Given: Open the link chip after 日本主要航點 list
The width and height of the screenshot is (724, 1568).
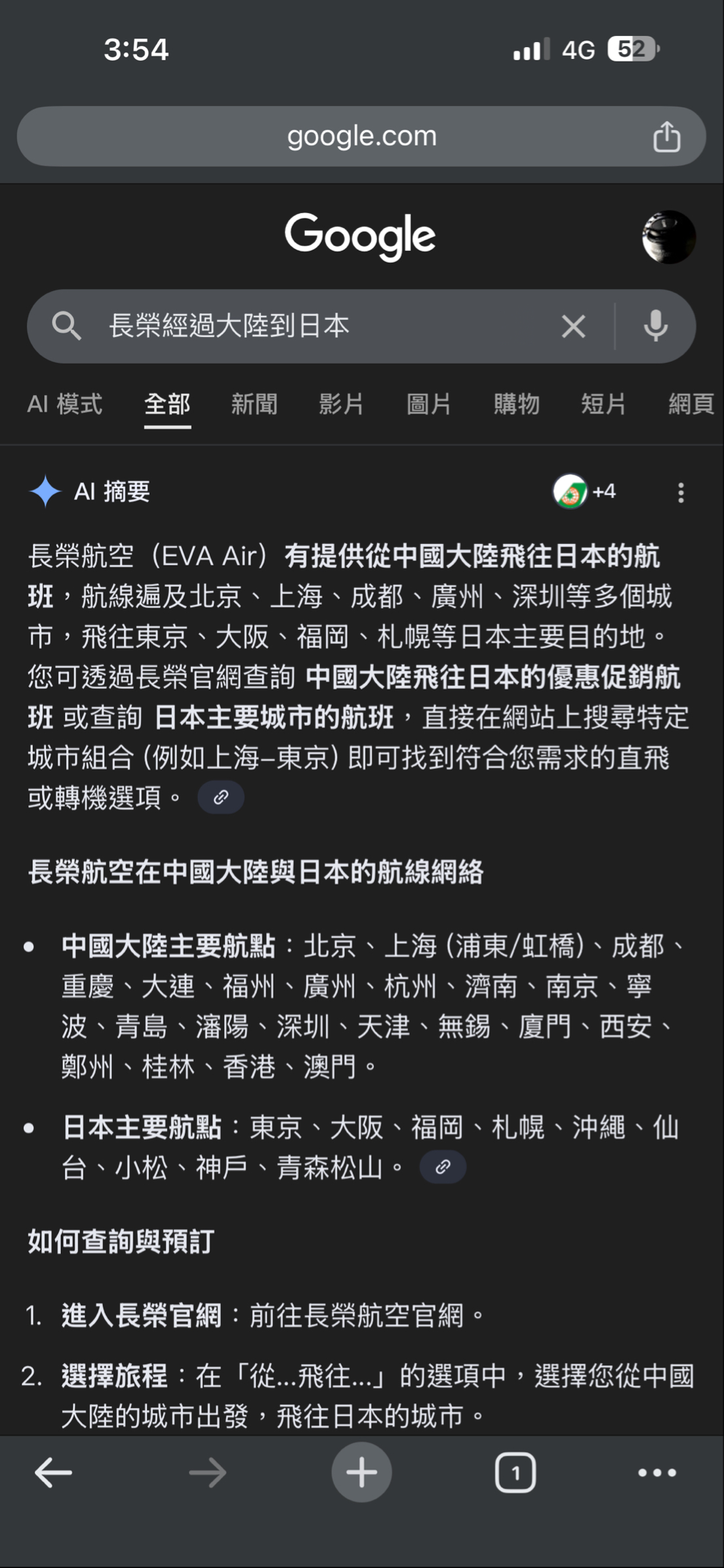Looking at the screenshot, I should [442, 1166].
